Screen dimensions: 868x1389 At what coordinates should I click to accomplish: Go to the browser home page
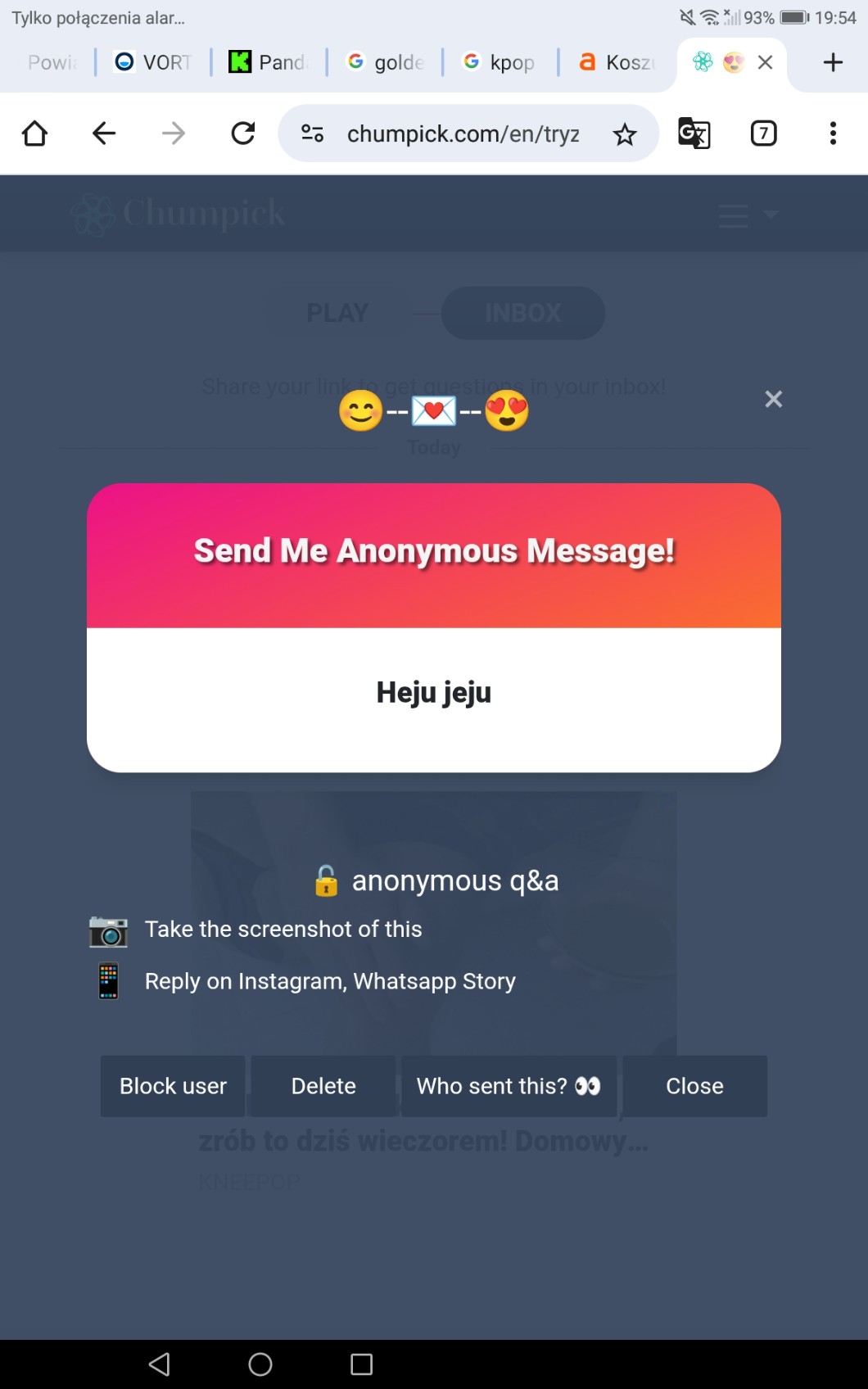point(34,133)
